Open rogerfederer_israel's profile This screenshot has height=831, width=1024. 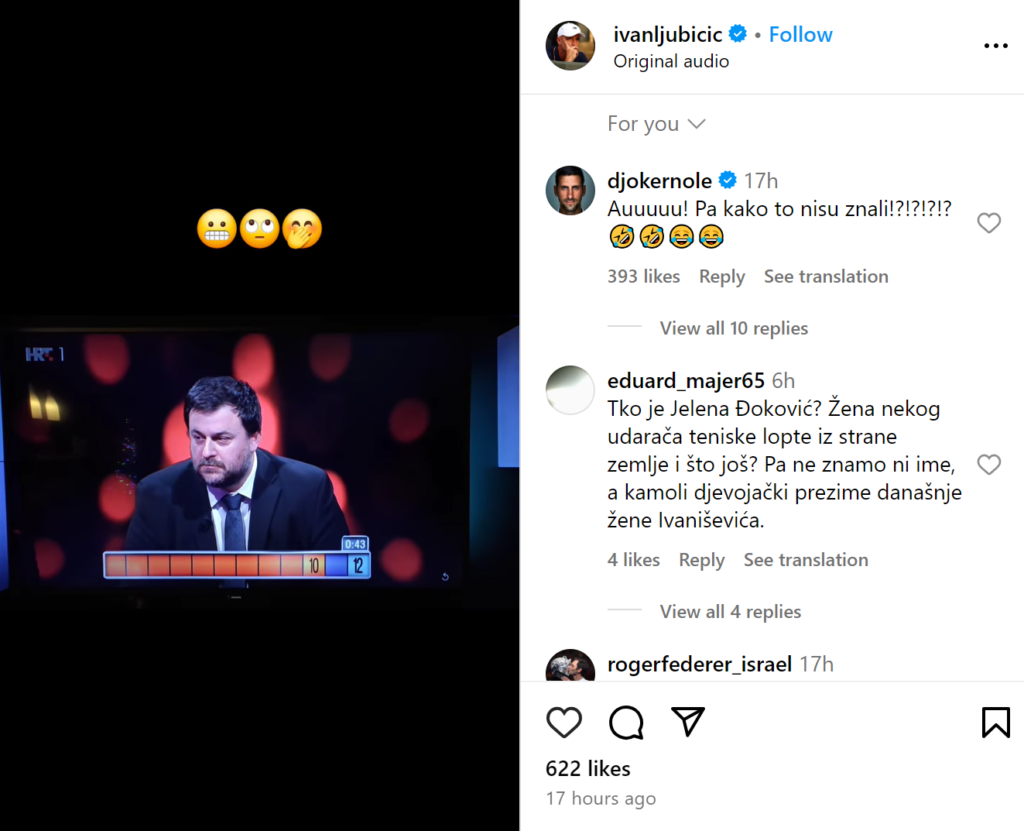click(x=699, y=664)
